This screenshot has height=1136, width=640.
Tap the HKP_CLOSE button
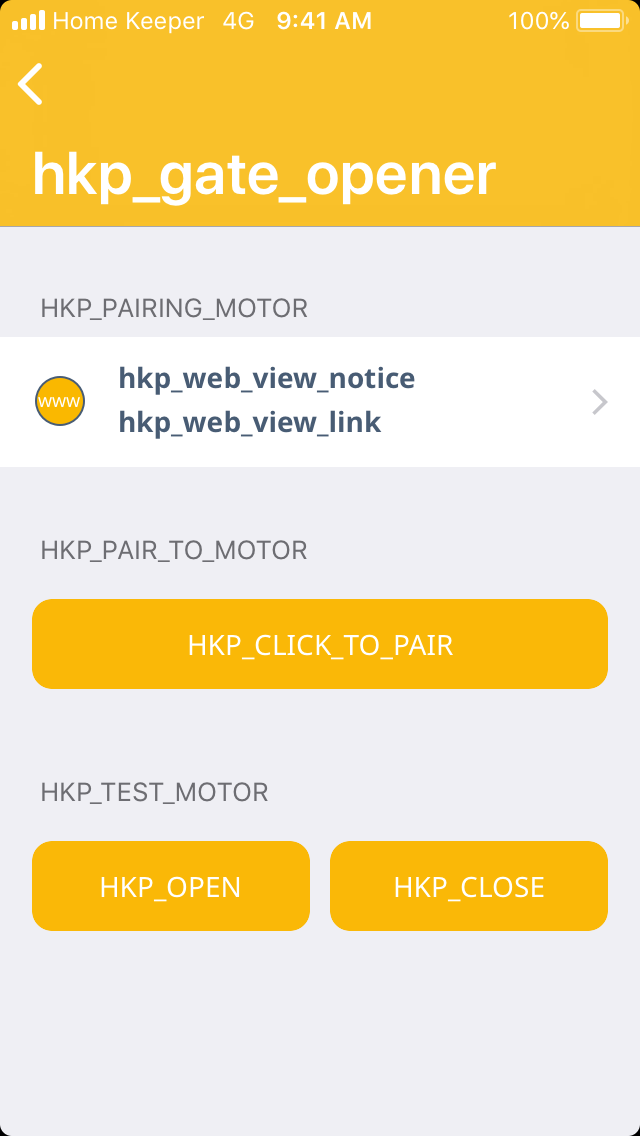pyautogui.click(x=469, y=886)
